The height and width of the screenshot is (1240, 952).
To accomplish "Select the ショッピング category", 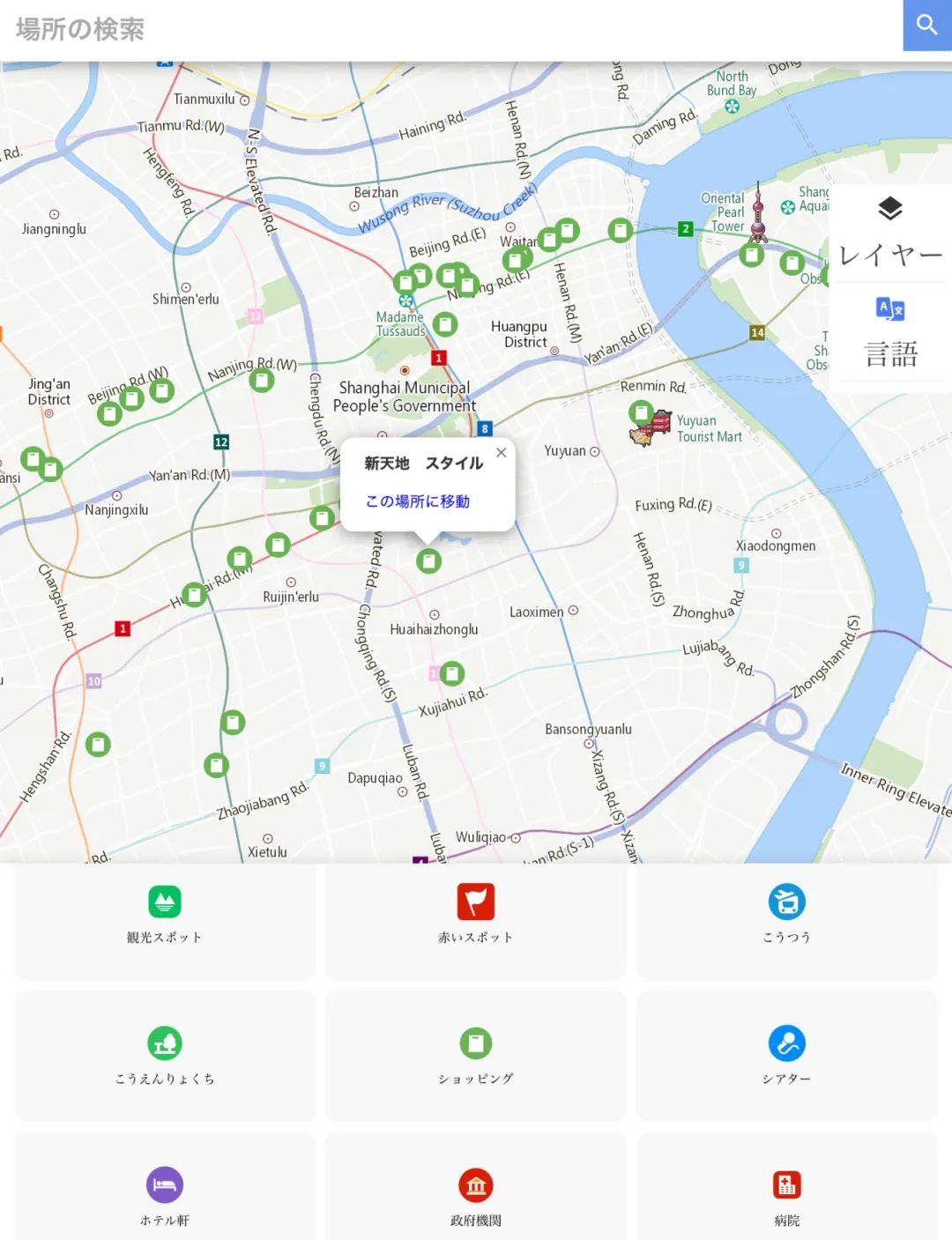I will coord(475,1057).
